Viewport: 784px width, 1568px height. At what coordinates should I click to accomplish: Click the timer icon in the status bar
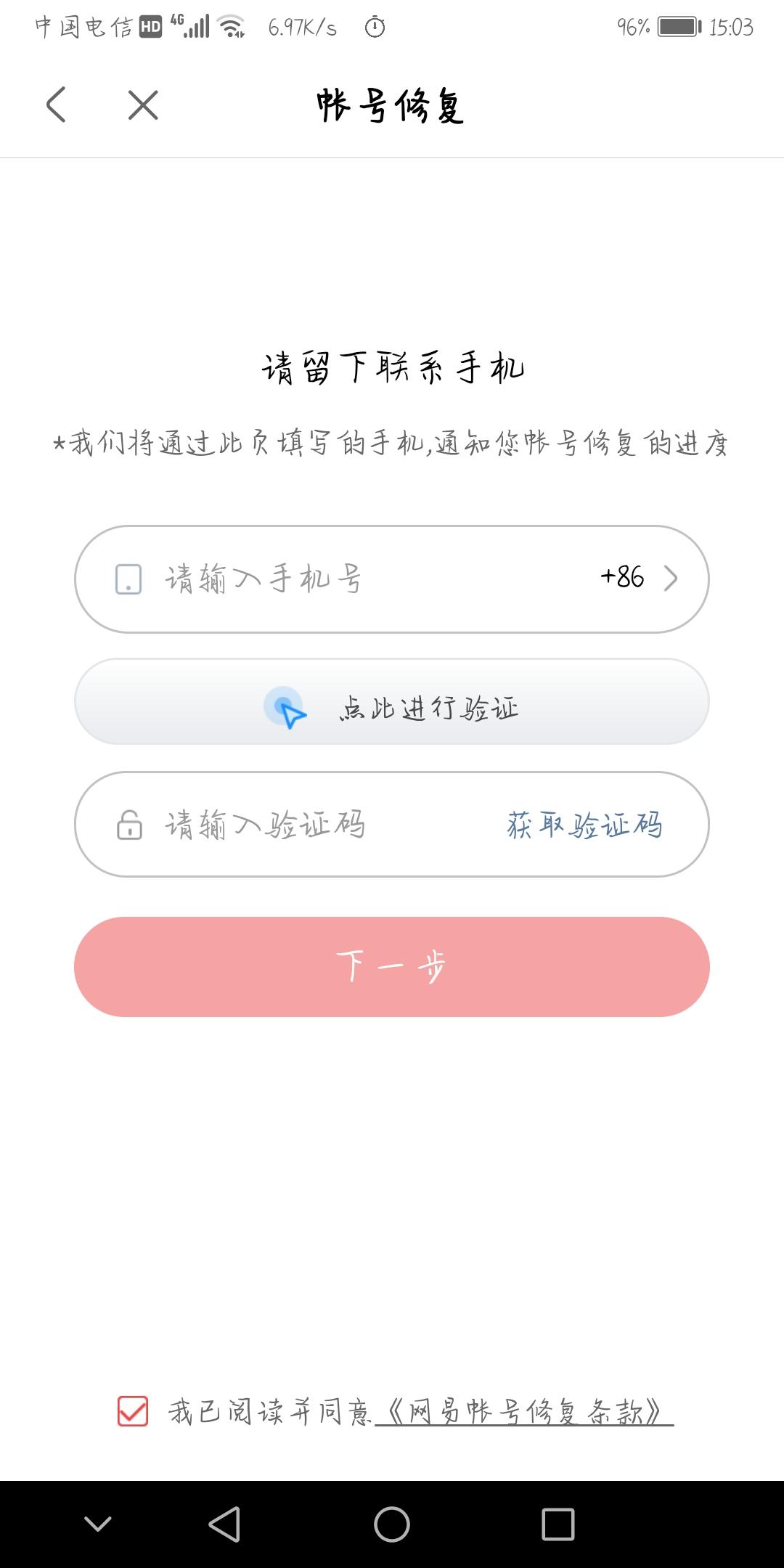click(375, 28)
